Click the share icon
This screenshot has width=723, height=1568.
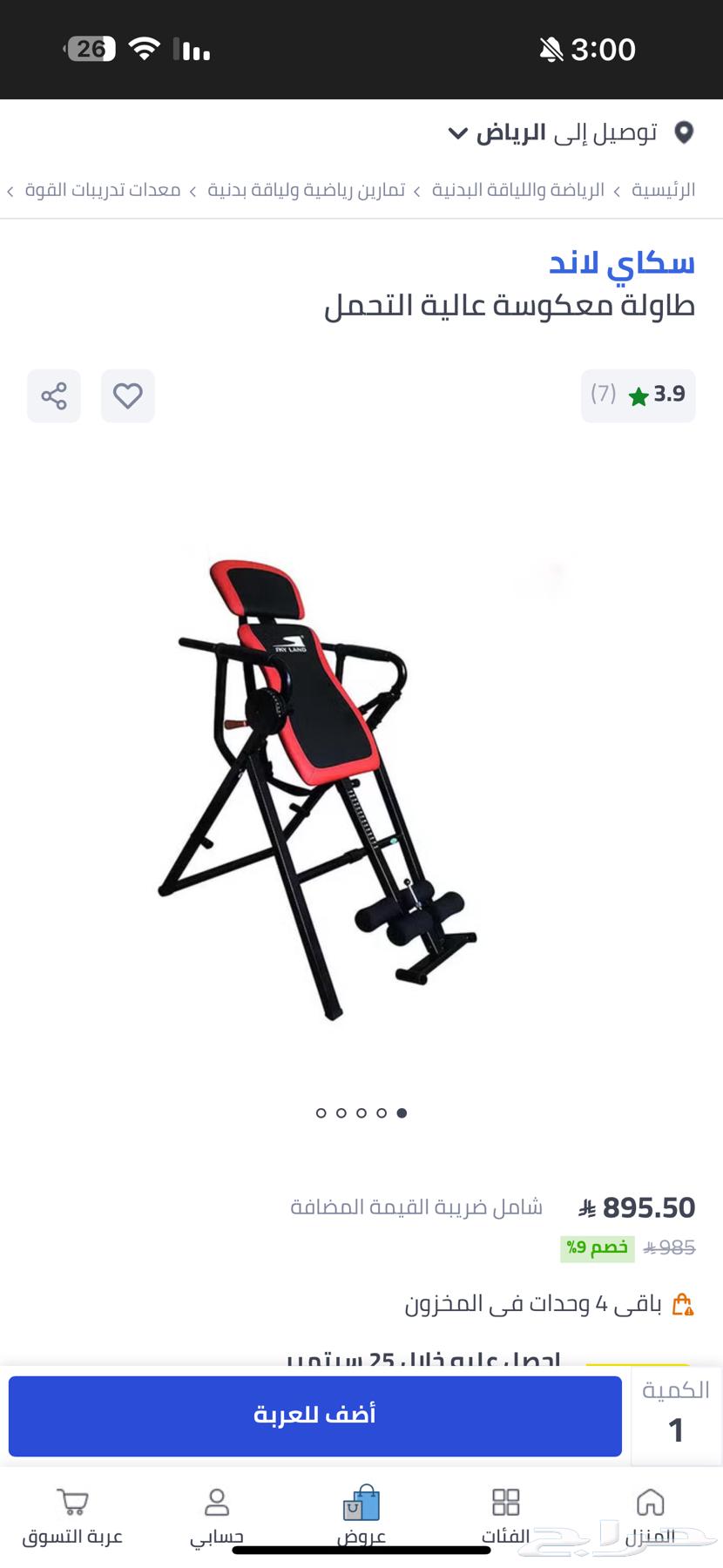click(x=54, y=395)
